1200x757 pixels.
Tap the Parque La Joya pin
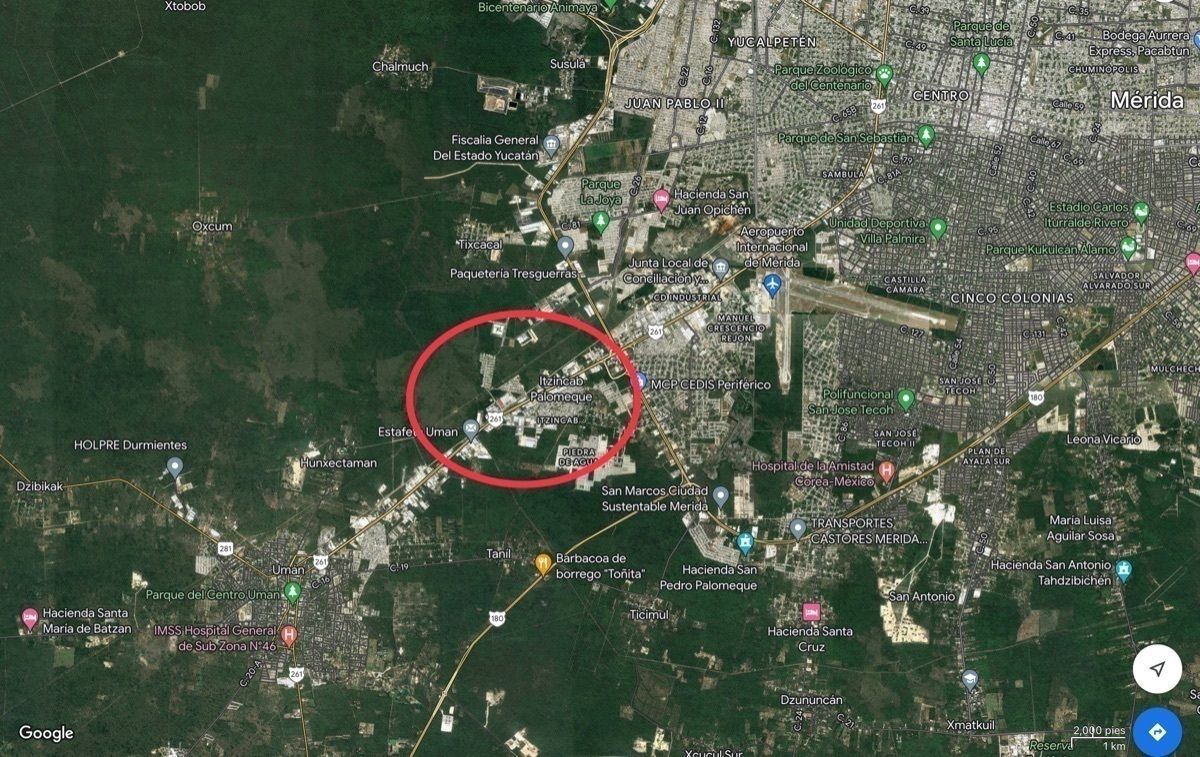[x=601, y=221]
